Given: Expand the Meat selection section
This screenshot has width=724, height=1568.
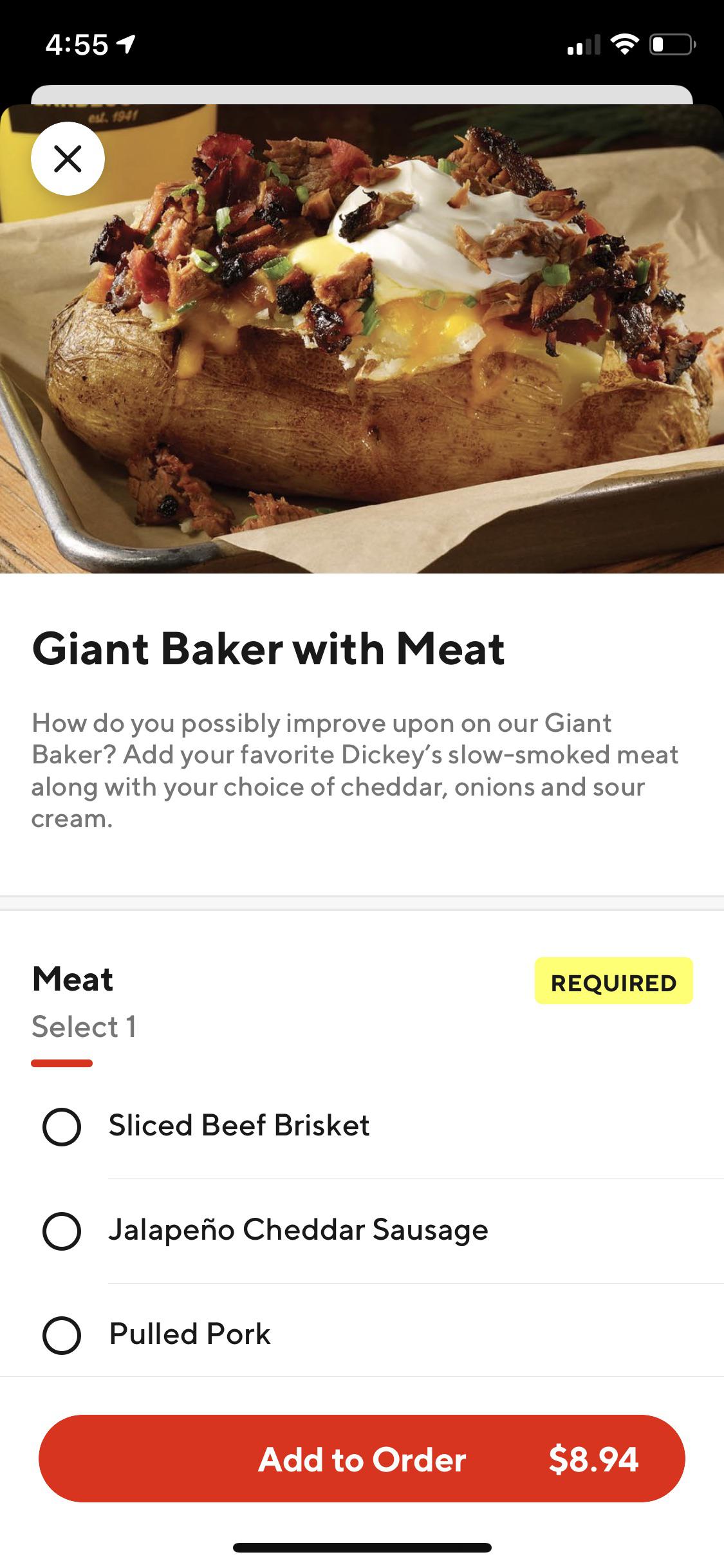Looking at the screenshot, I should pos(74,980).
